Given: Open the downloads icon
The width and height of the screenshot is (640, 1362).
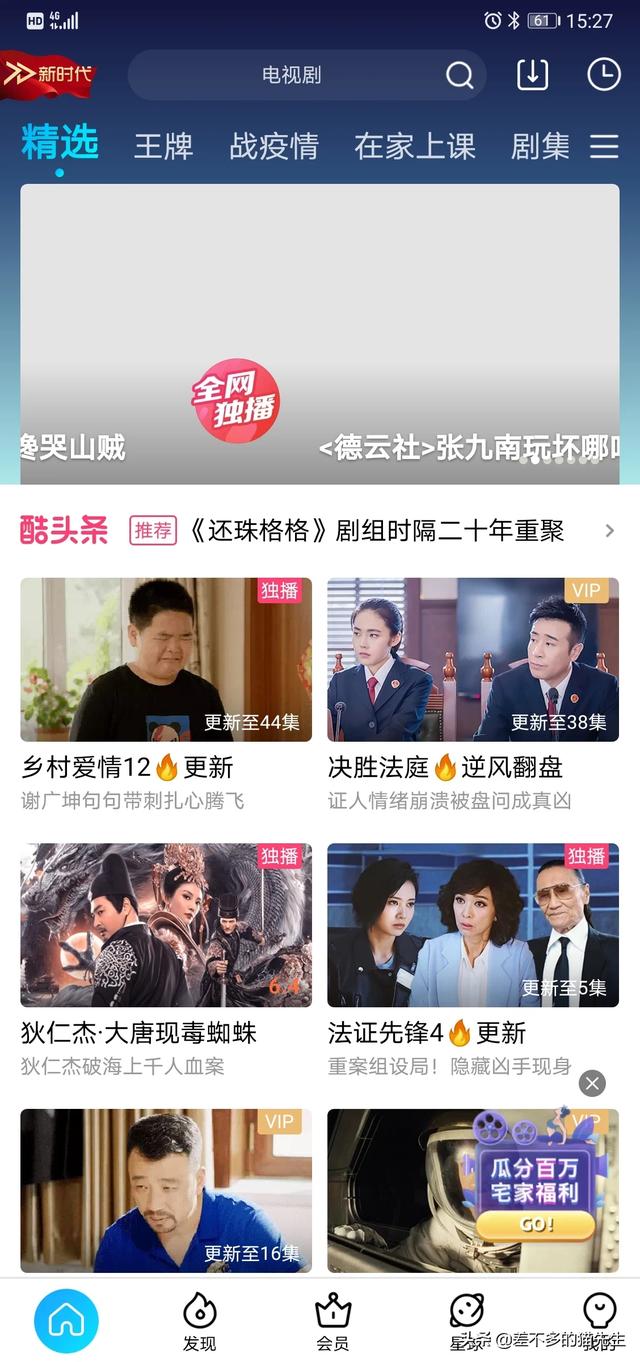Looking at the screenshot, I should [x=532, y=75].
